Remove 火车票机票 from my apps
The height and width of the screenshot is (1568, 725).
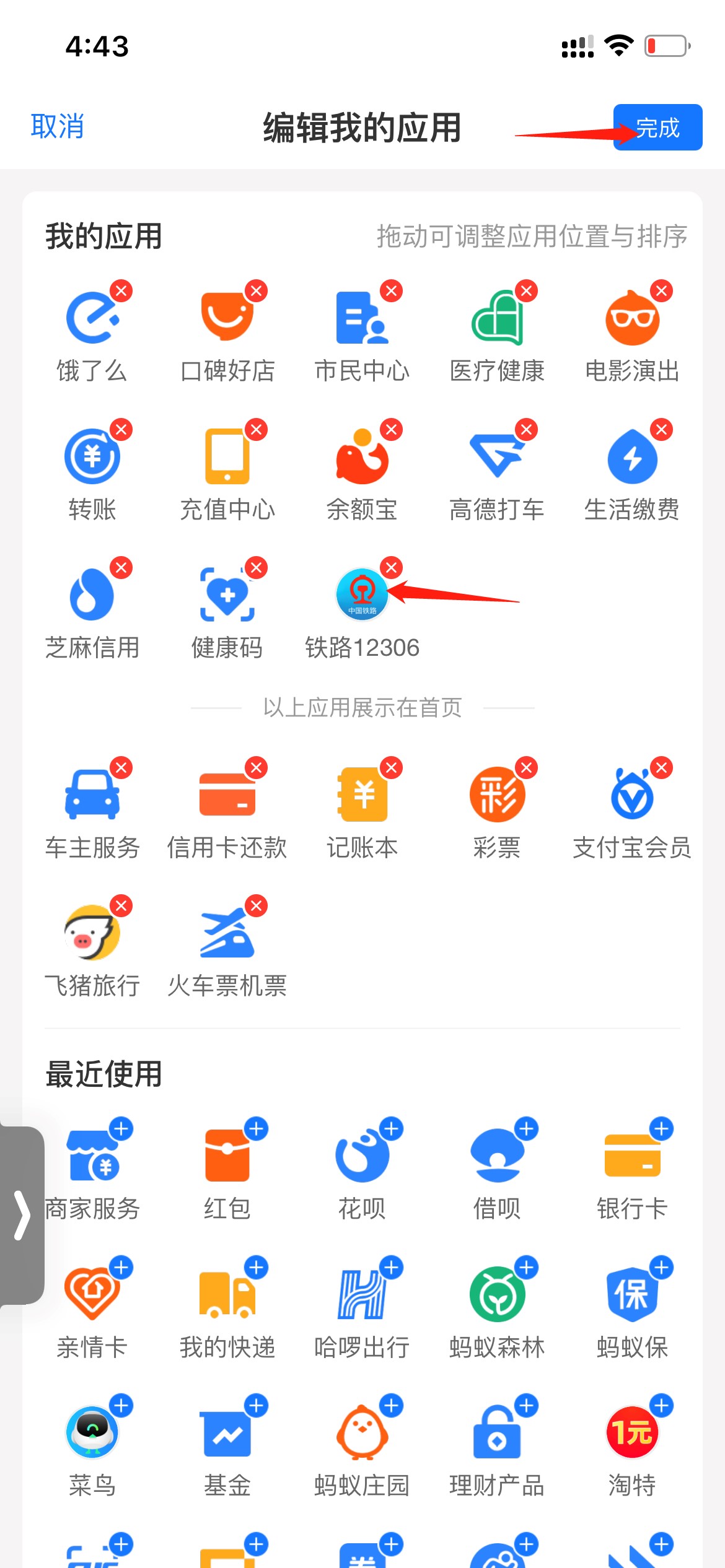point(257,906)
